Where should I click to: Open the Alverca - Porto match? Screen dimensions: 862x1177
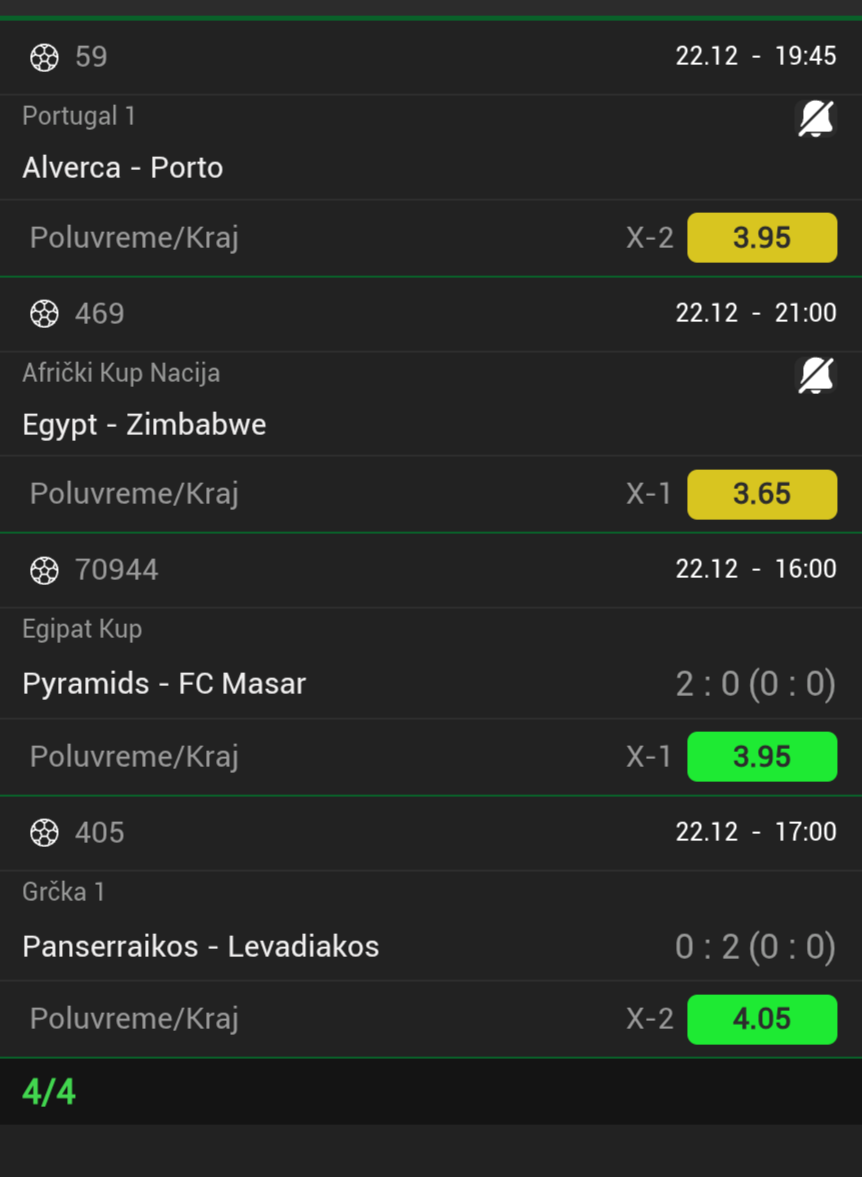(123, 167)
